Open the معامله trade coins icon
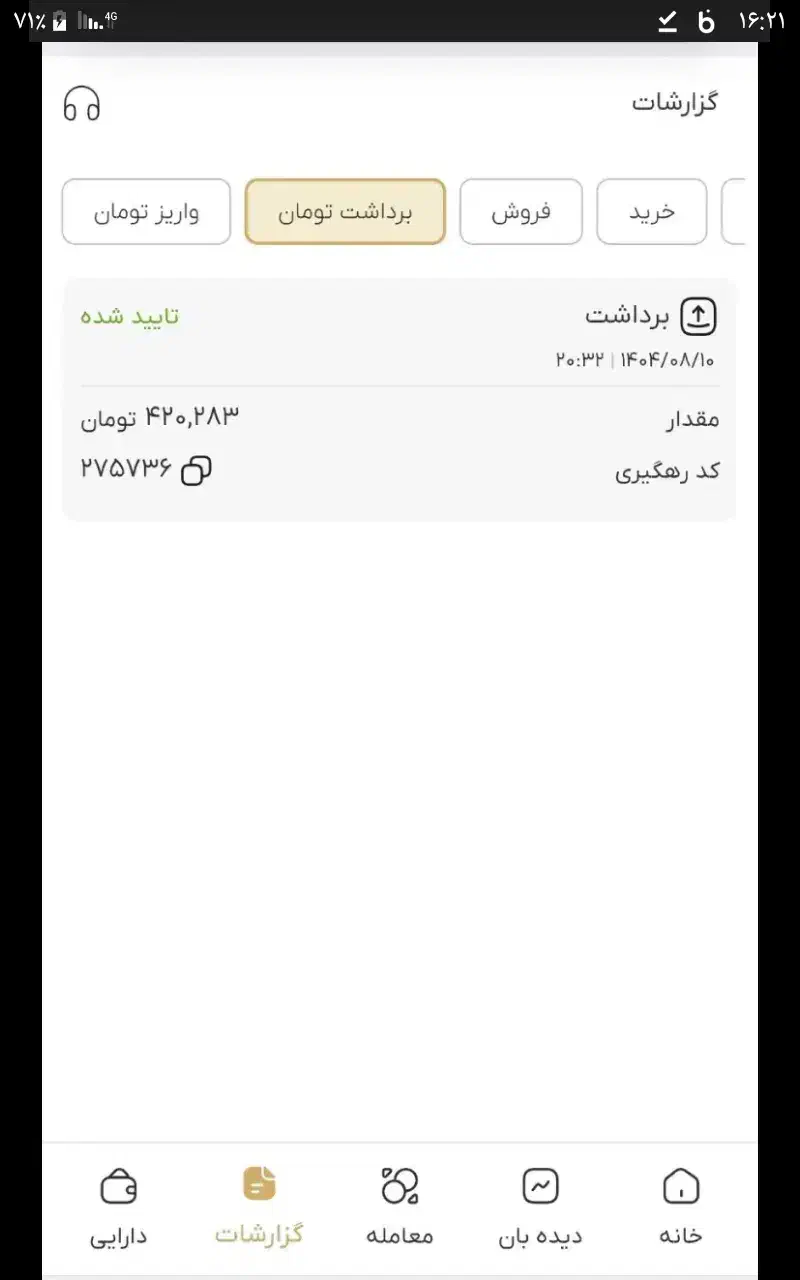The height and width of the screenshot is (1280, 800). (x=400, y=1186)
